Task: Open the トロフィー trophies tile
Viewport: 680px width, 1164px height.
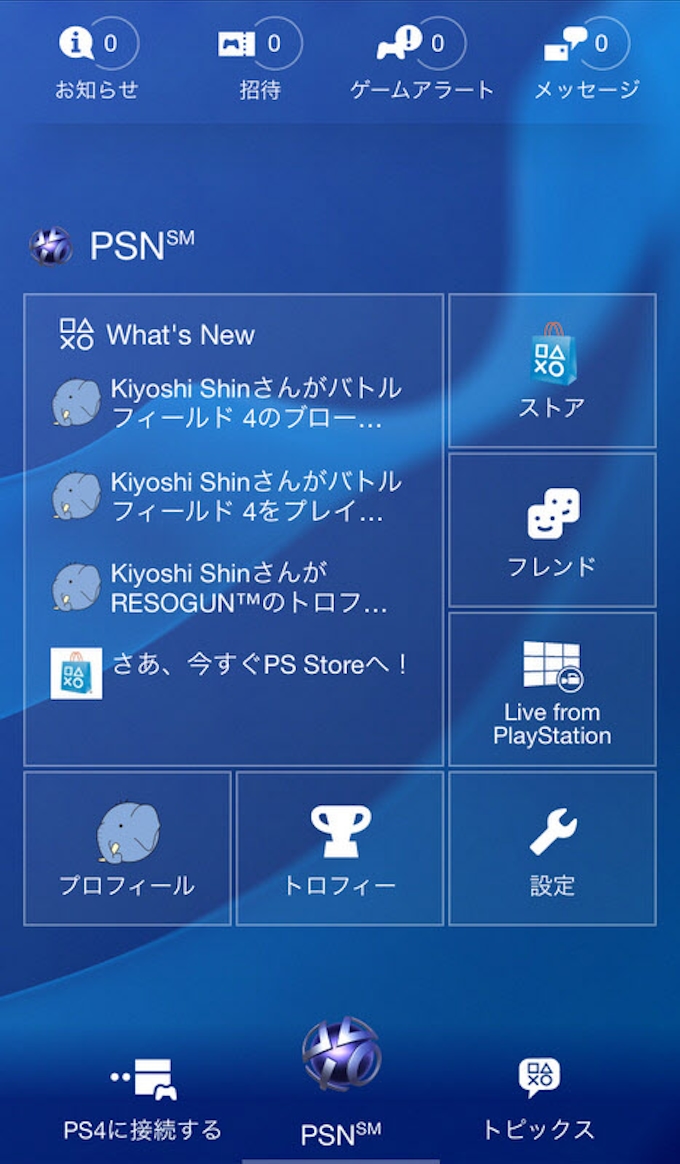Action: coord(340,848)
